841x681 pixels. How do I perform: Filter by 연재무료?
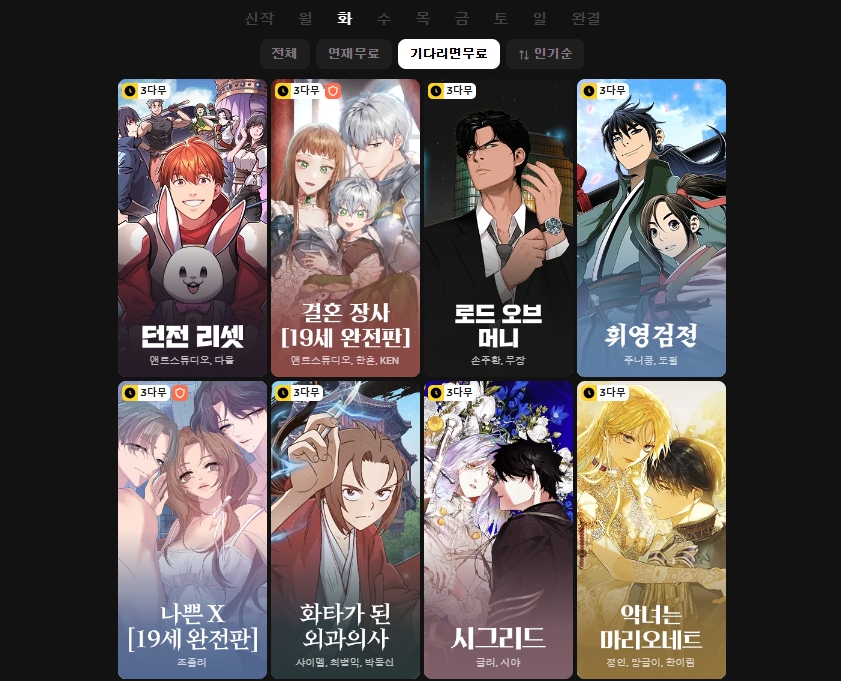[353, 54]
